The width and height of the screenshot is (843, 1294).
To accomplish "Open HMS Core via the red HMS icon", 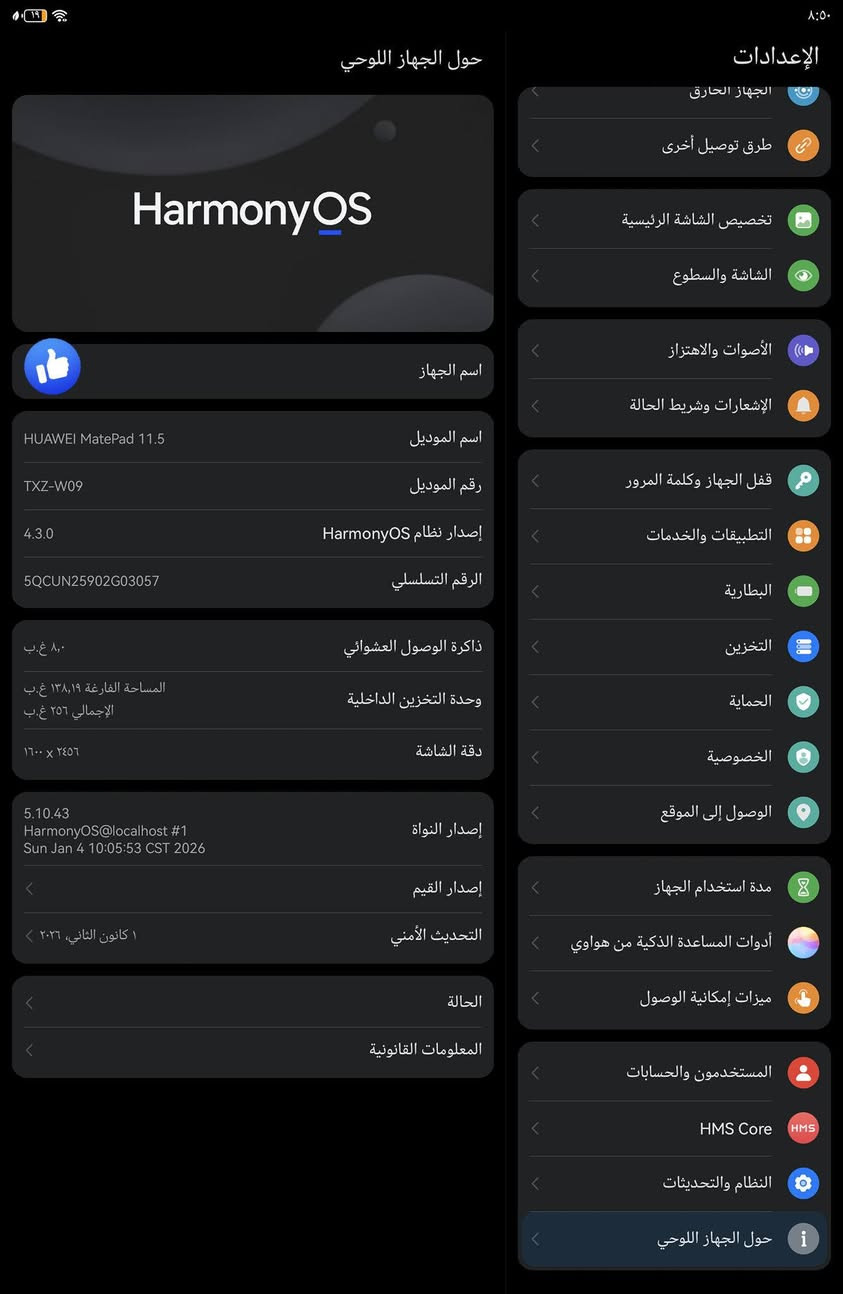I will 803,1128.
